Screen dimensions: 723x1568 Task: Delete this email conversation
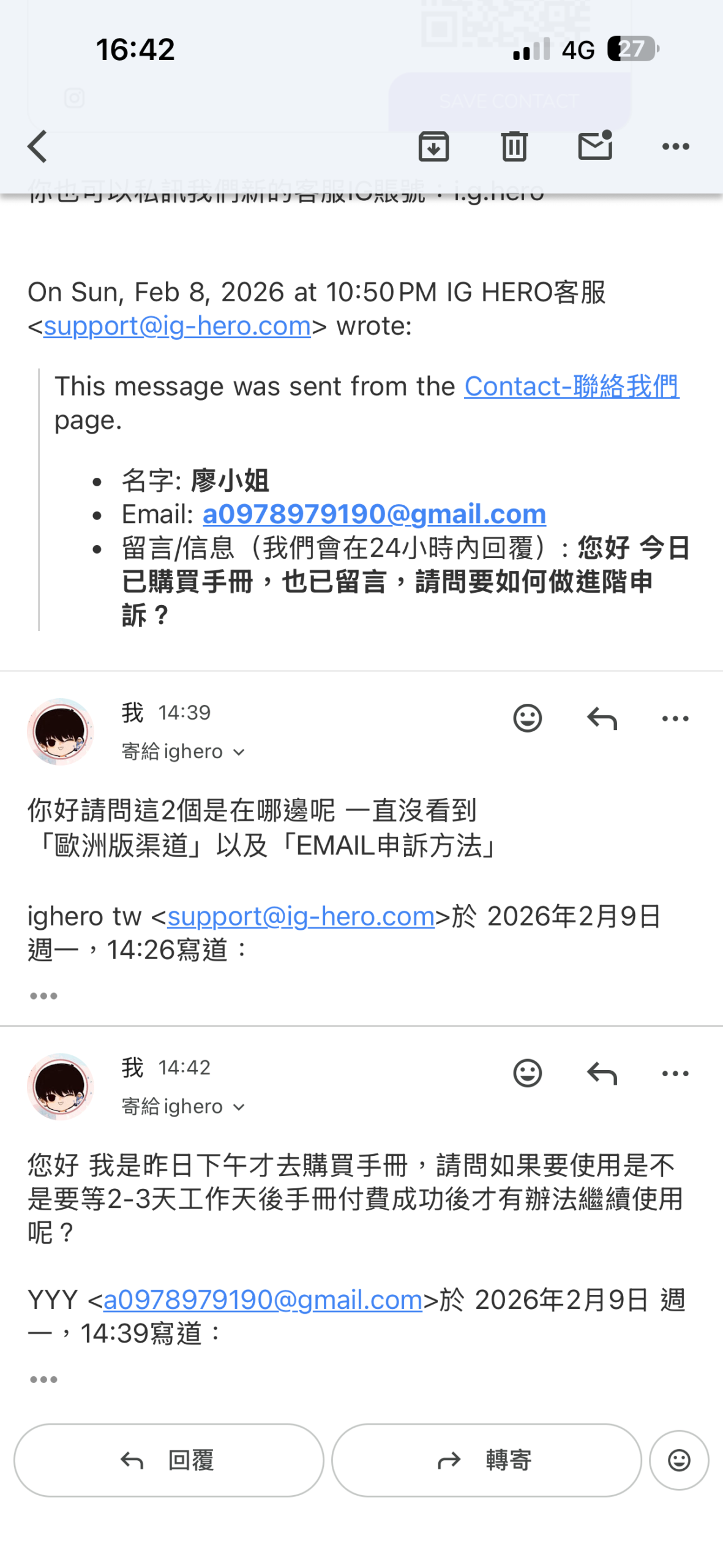(x=514, y=146)
